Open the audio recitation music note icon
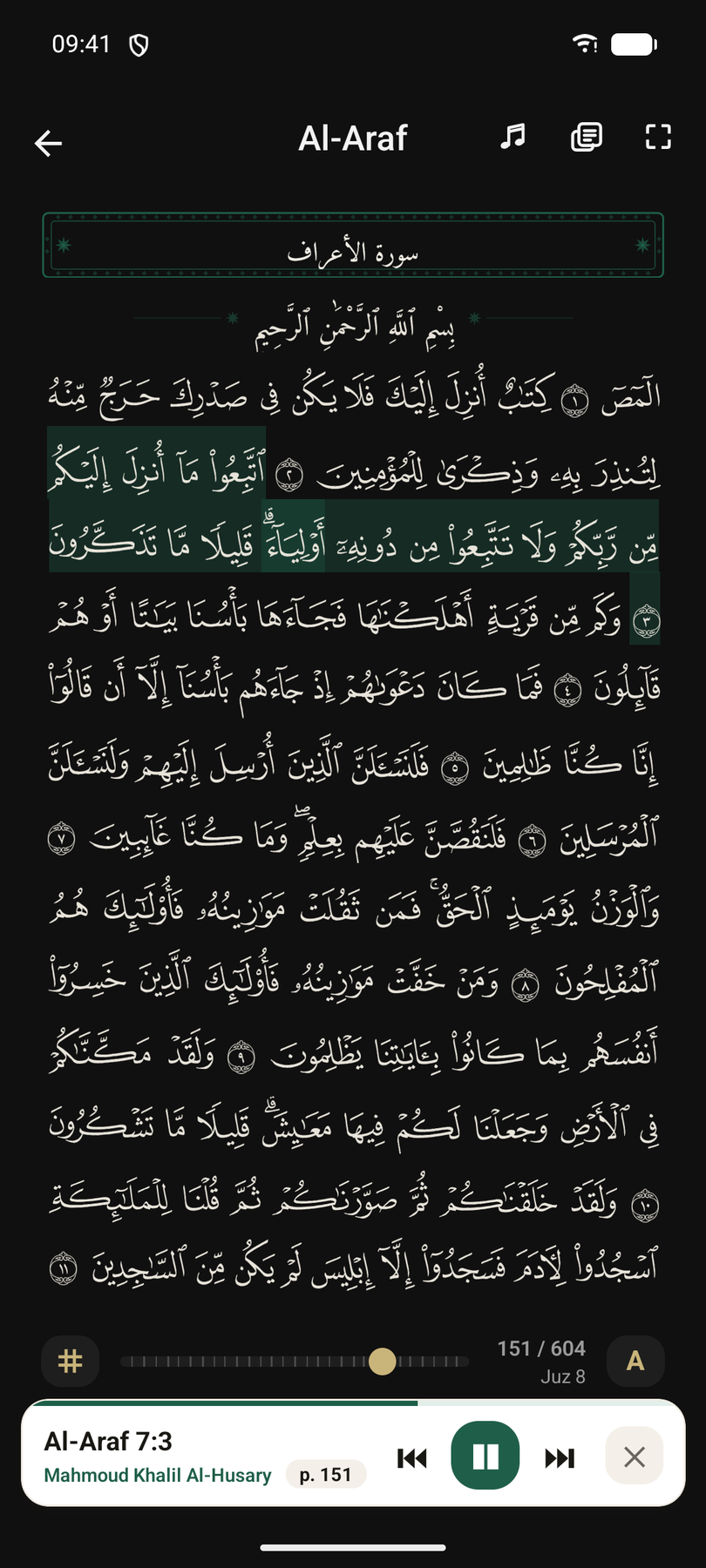The height and width of the screenshot is (1568, 706). 513,136
